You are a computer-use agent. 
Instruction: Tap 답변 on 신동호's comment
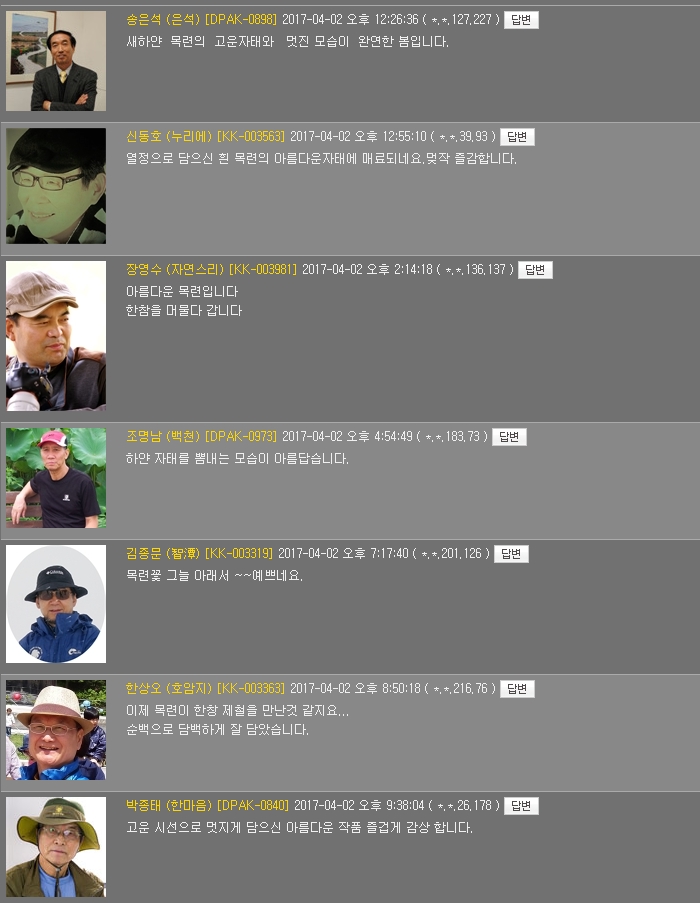(x=517, y=137)
